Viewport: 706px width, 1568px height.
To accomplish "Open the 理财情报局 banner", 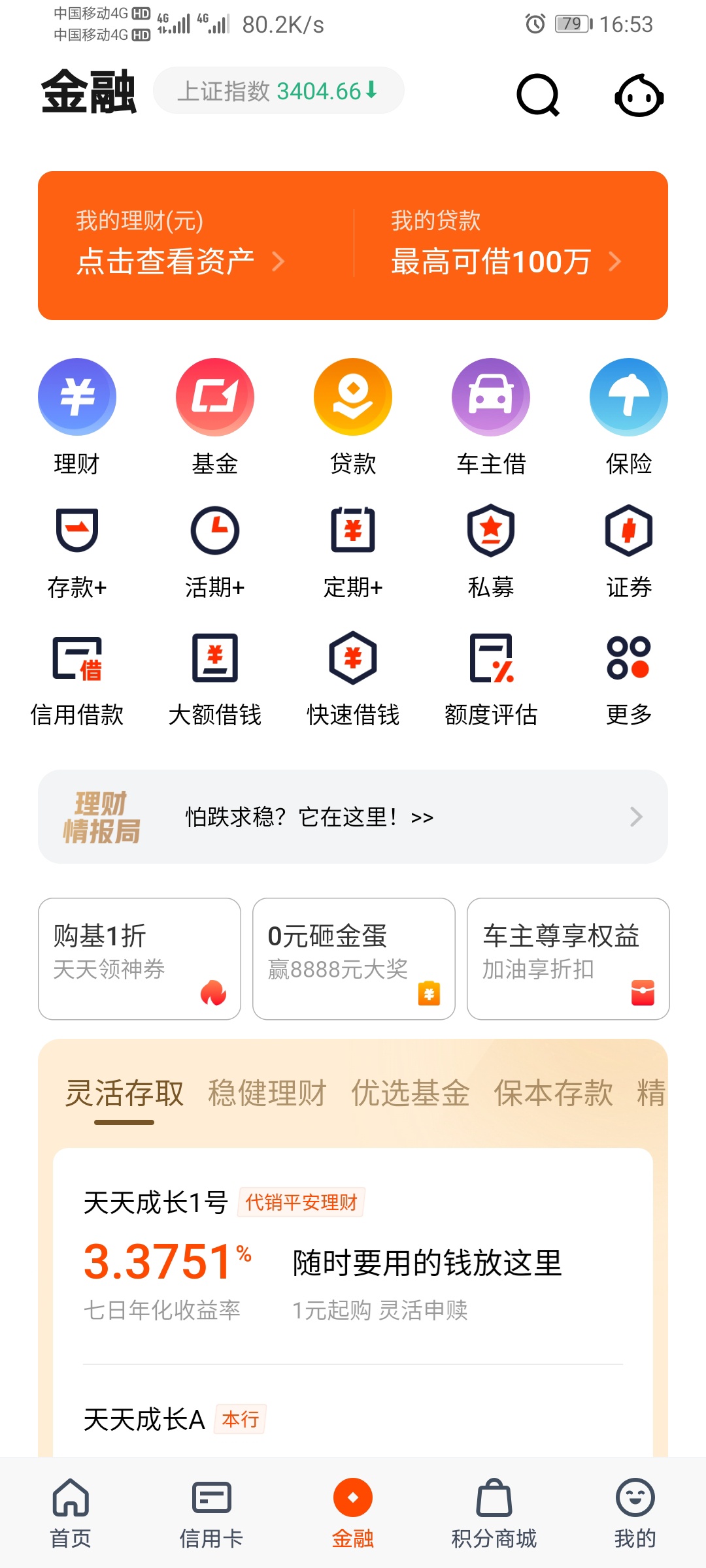I will [x=353, y=817].
